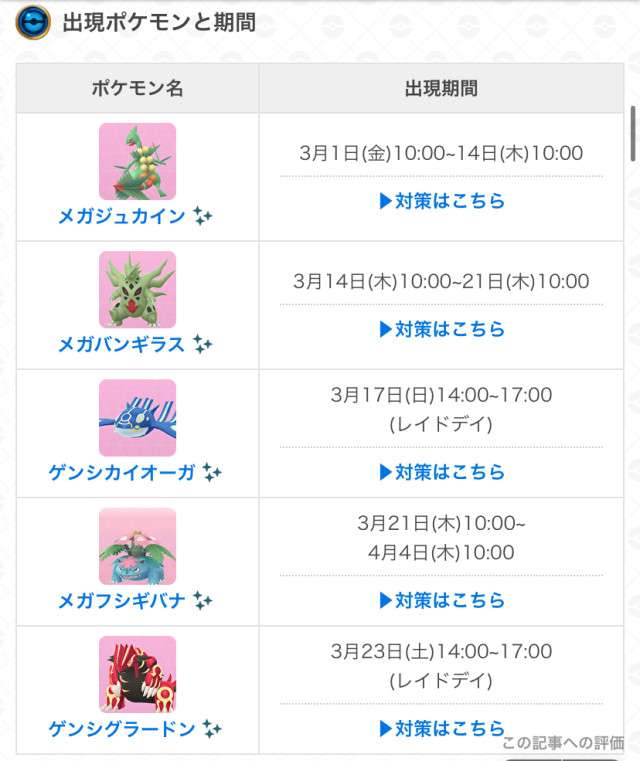Image resolution: width=640 pixels, height=761 pixels.
Task: Open the ゲンシグラードン Pokémon link
Action: 122,728
